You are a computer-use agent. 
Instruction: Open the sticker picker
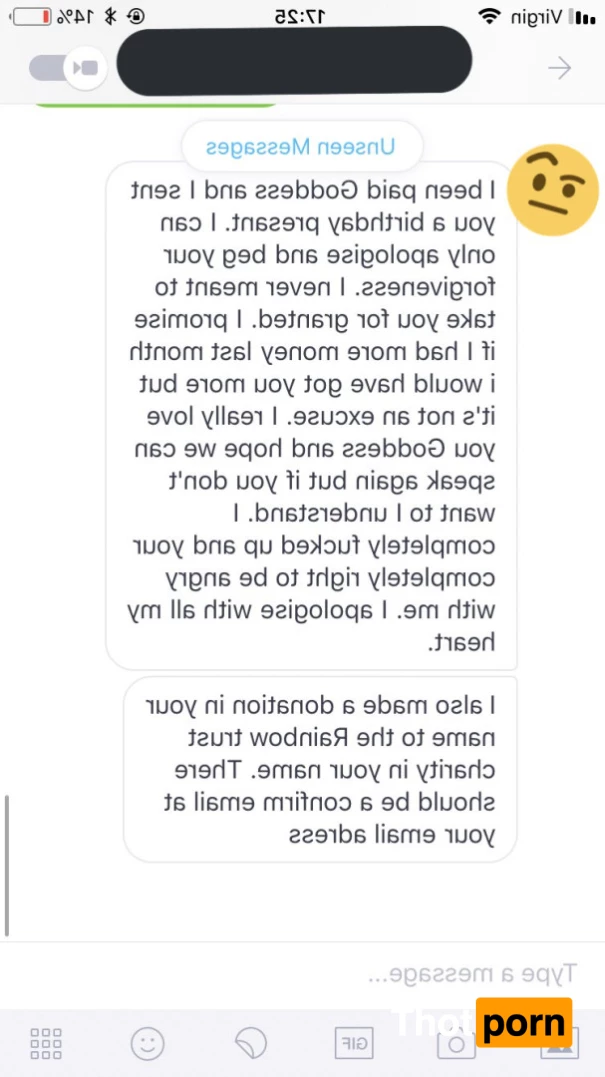click(x=251, y=1043)
